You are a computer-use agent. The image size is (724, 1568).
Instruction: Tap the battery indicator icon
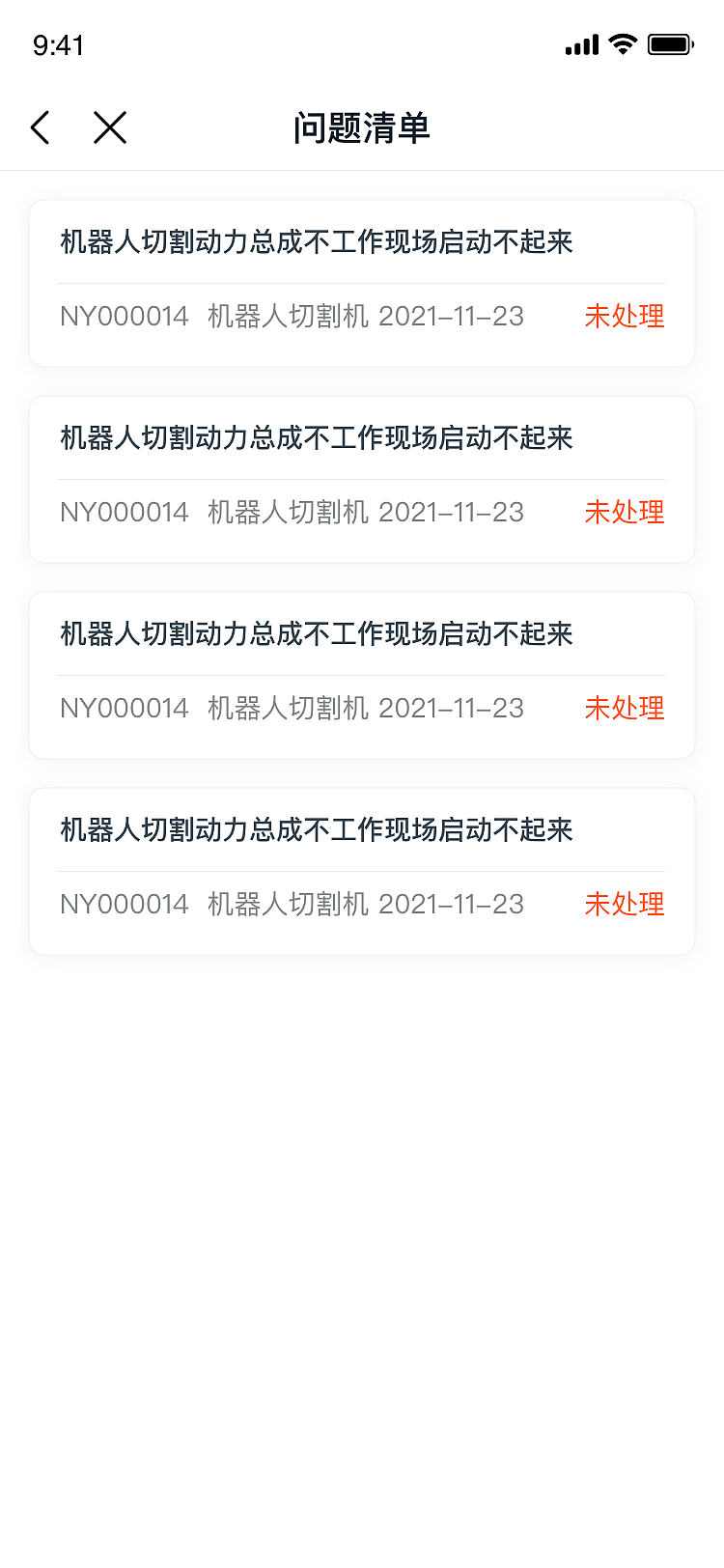[x=672, y=43]
